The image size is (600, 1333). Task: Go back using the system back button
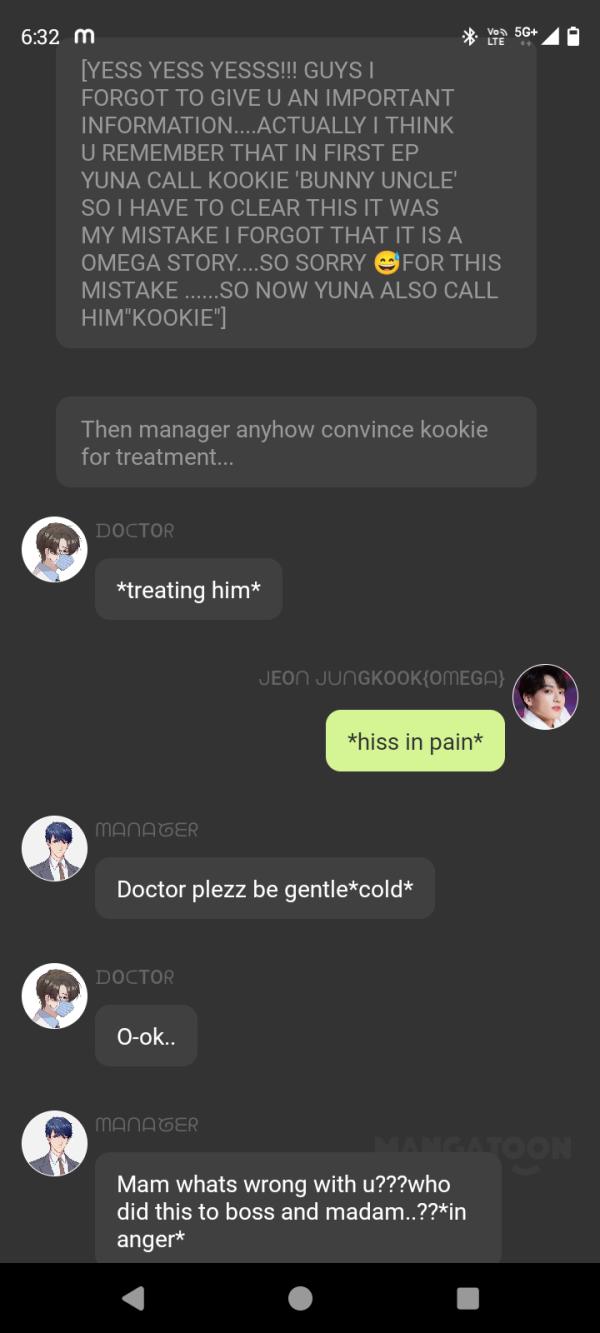click(x=133, y=1297)
